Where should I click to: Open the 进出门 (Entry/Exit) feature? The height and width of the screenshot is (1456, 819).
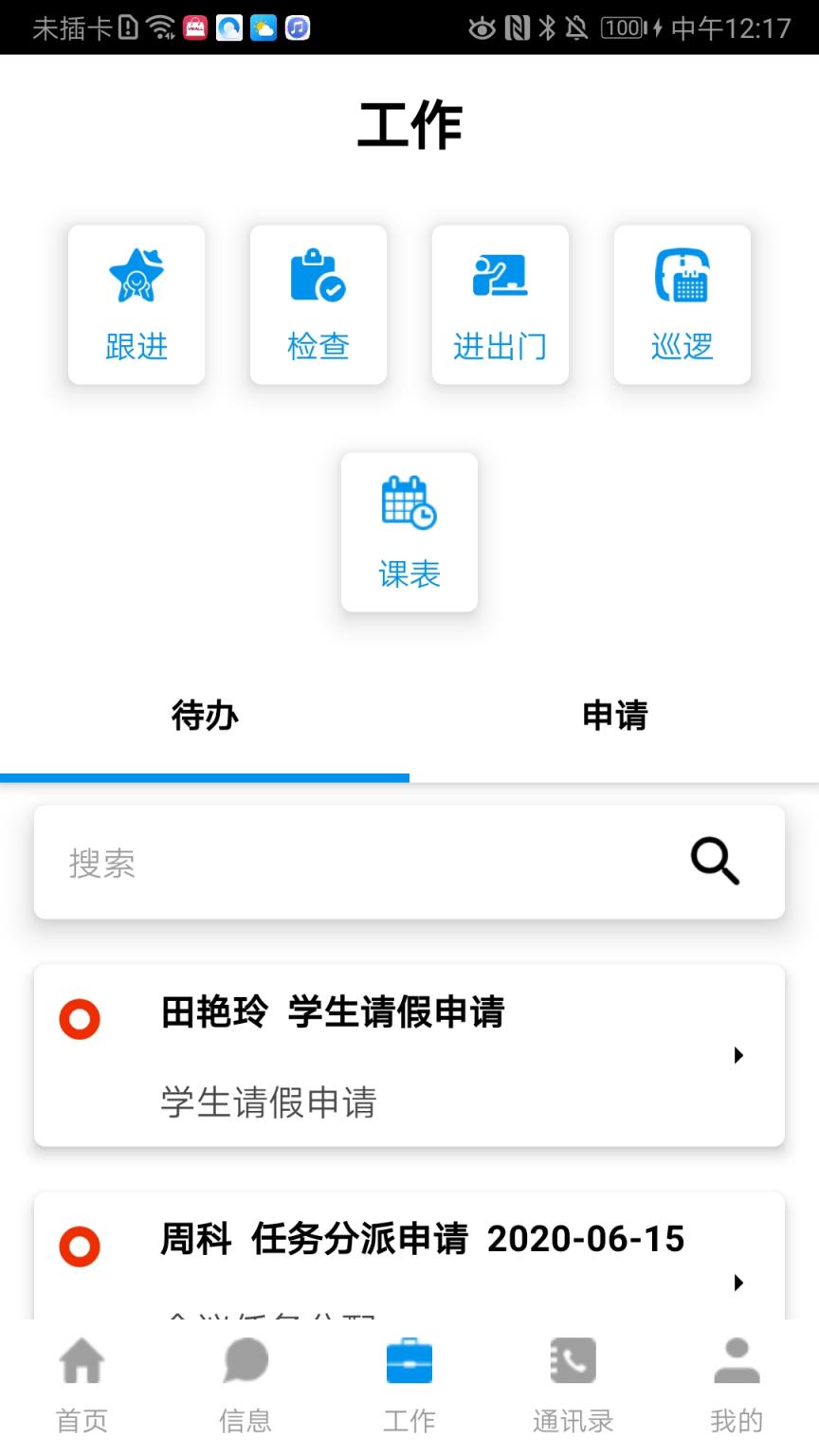(500, 303)
